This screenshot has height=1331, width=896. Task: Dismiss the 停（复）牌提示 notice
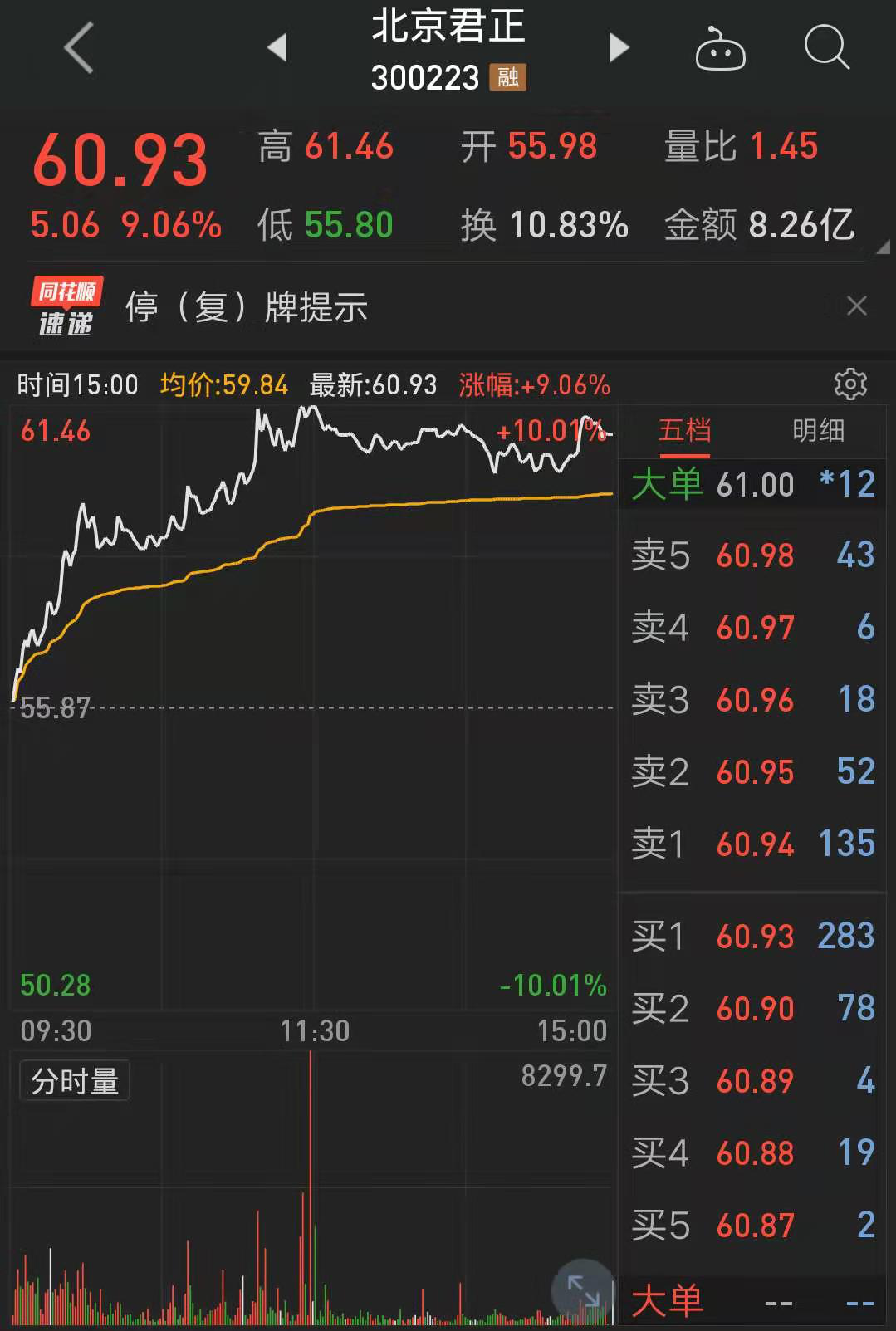857,306
